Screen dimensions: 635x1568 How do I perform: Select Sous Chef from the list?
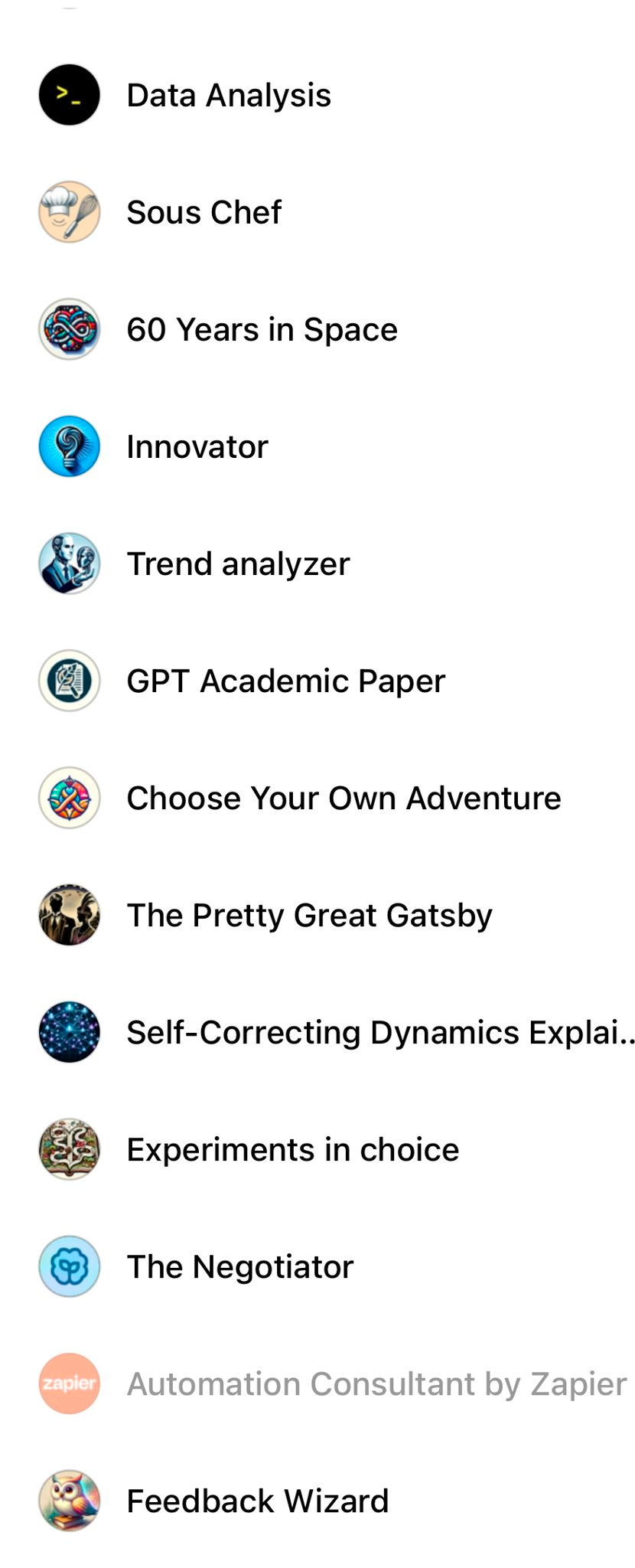coord(204,213)
